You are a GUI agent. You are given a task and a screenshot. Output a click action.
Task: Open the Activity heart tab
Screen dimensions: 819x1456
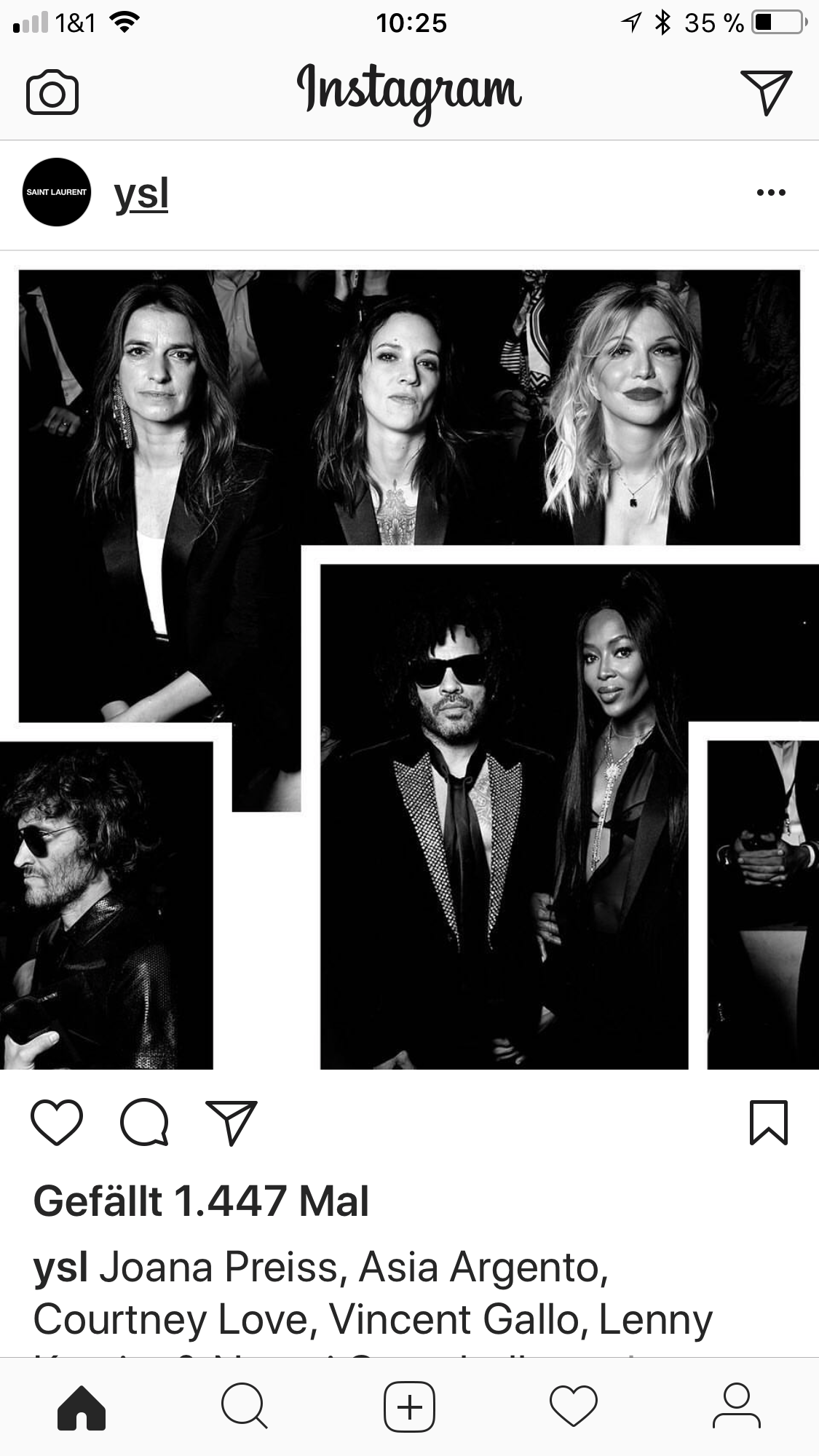[x=574, y=1407]
